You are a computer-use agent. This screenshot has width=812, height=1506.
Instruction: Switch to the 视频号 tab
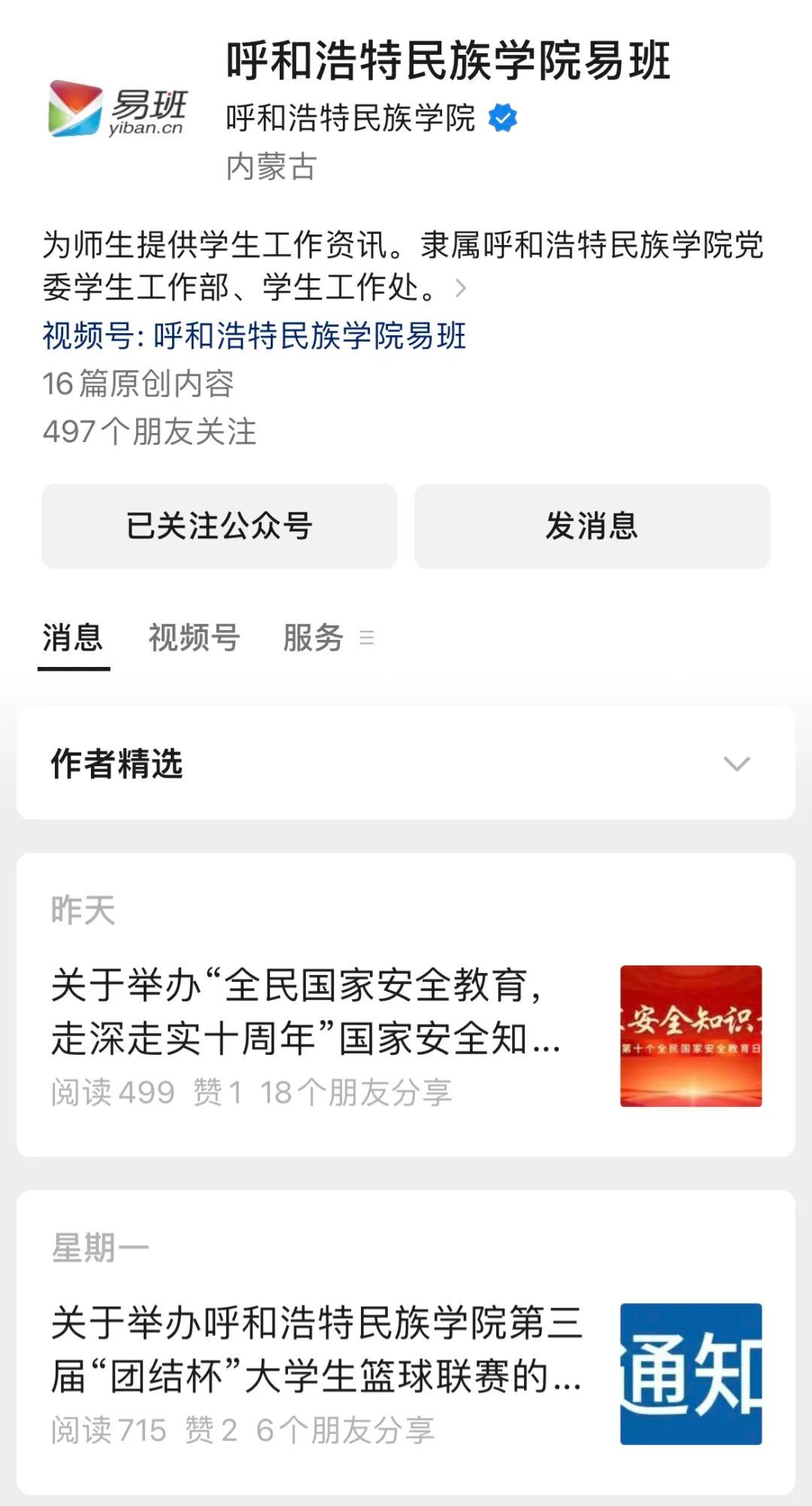[x=194, y=638]
